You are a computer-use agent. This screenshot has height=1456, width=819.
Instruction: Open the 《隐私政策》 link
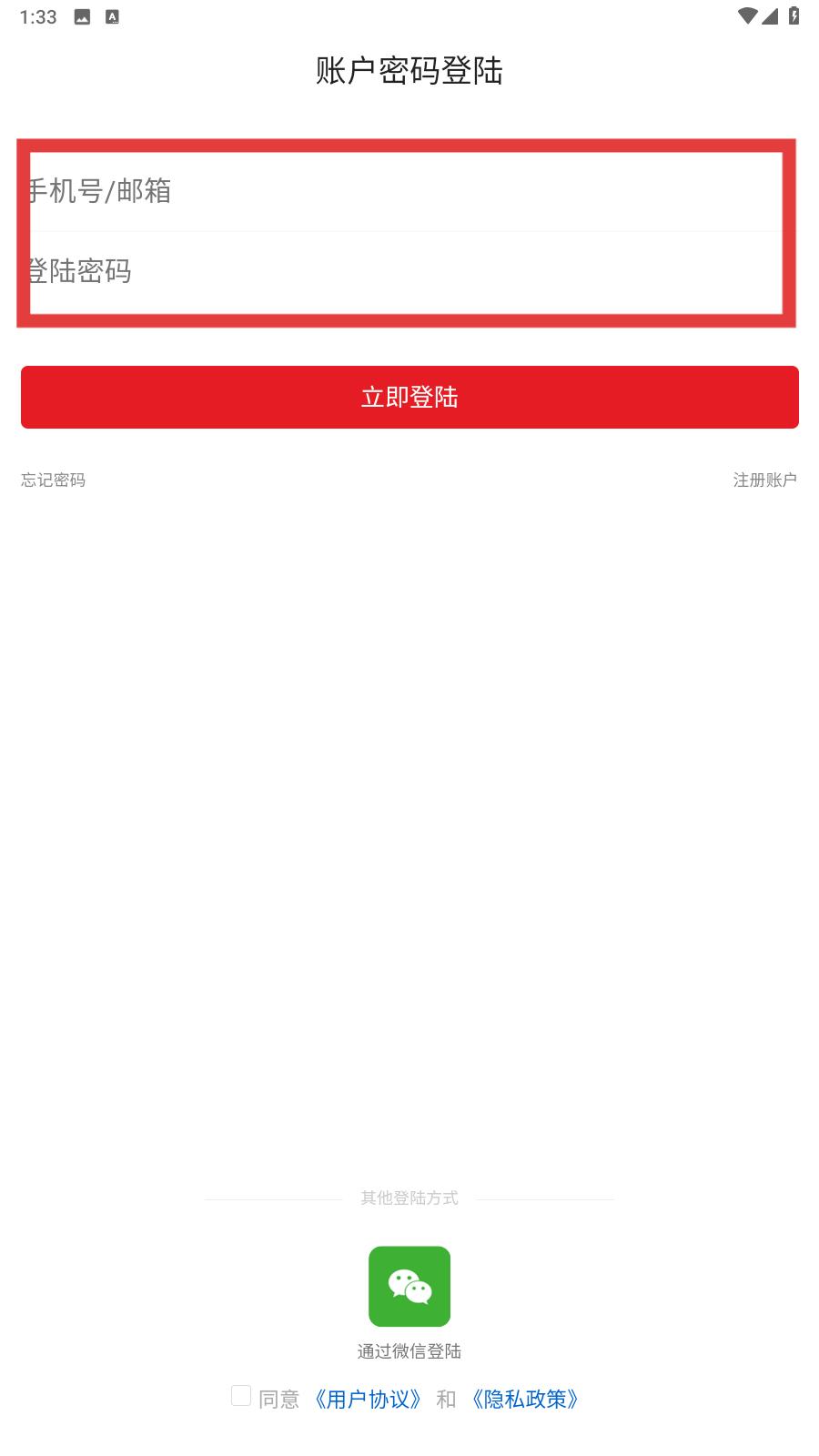(x=525, y=1399)
